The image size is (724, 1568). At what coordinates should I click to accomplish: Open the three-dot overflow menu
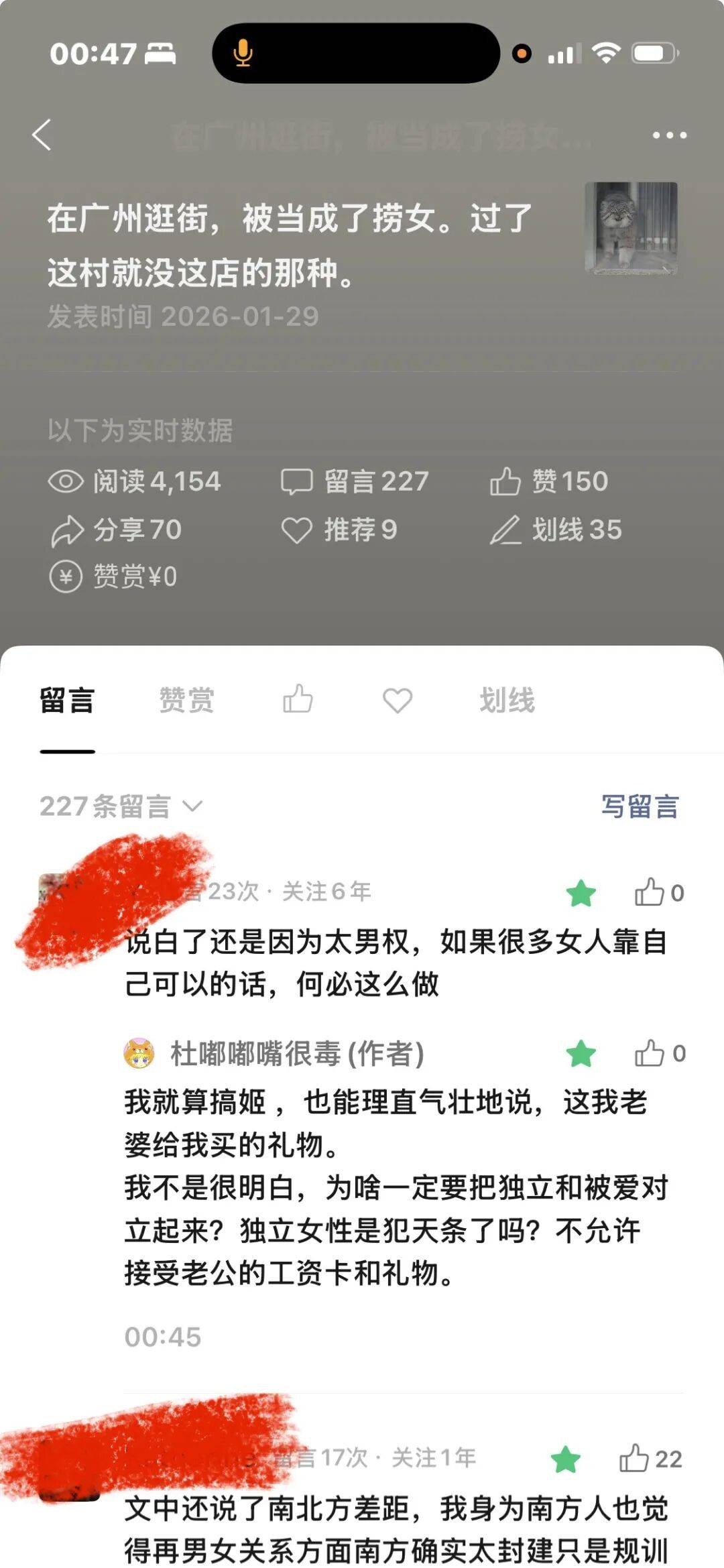coord(669,135)
